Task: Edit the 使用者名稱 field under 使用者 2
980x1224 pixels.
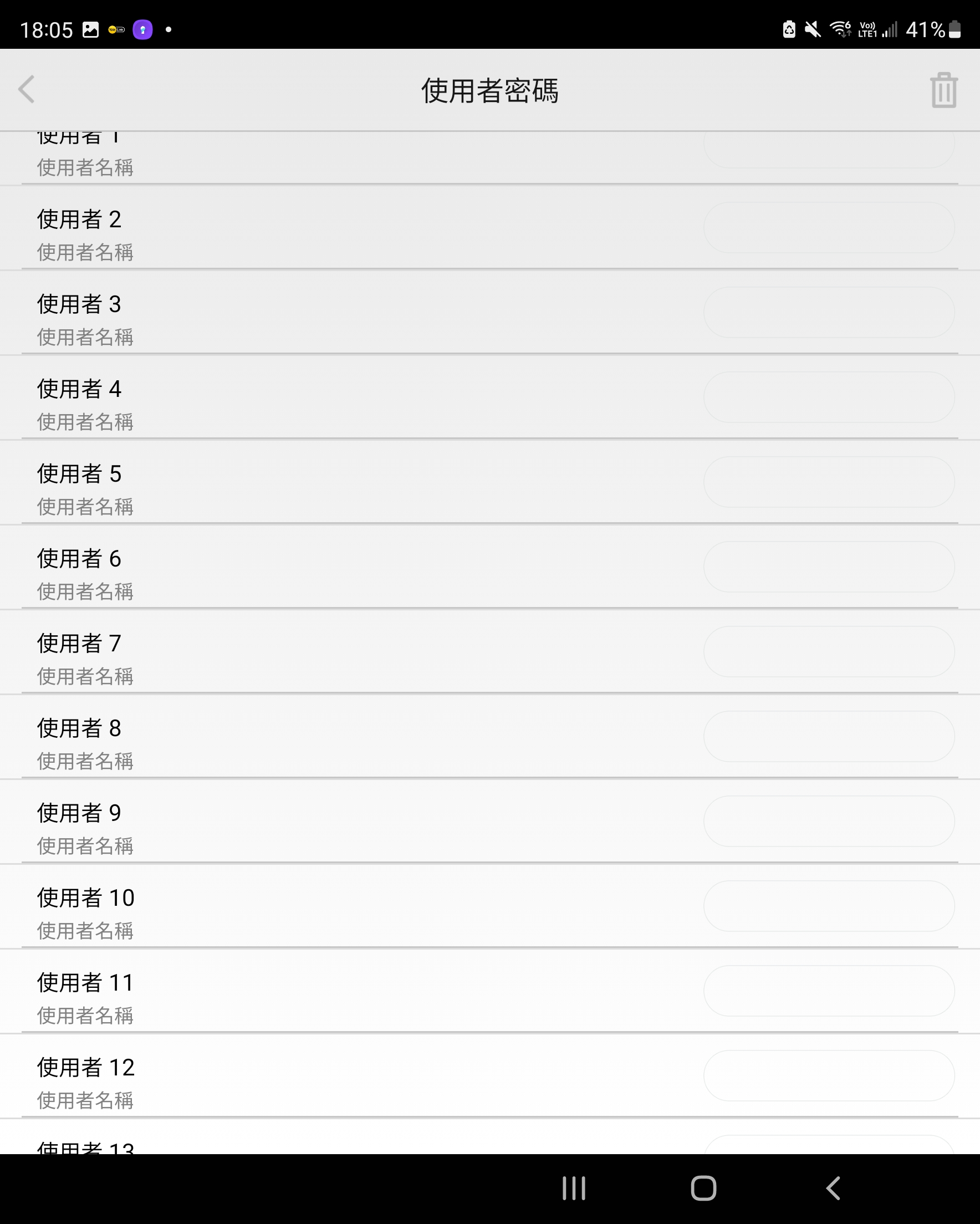Action: pos(85,253)
